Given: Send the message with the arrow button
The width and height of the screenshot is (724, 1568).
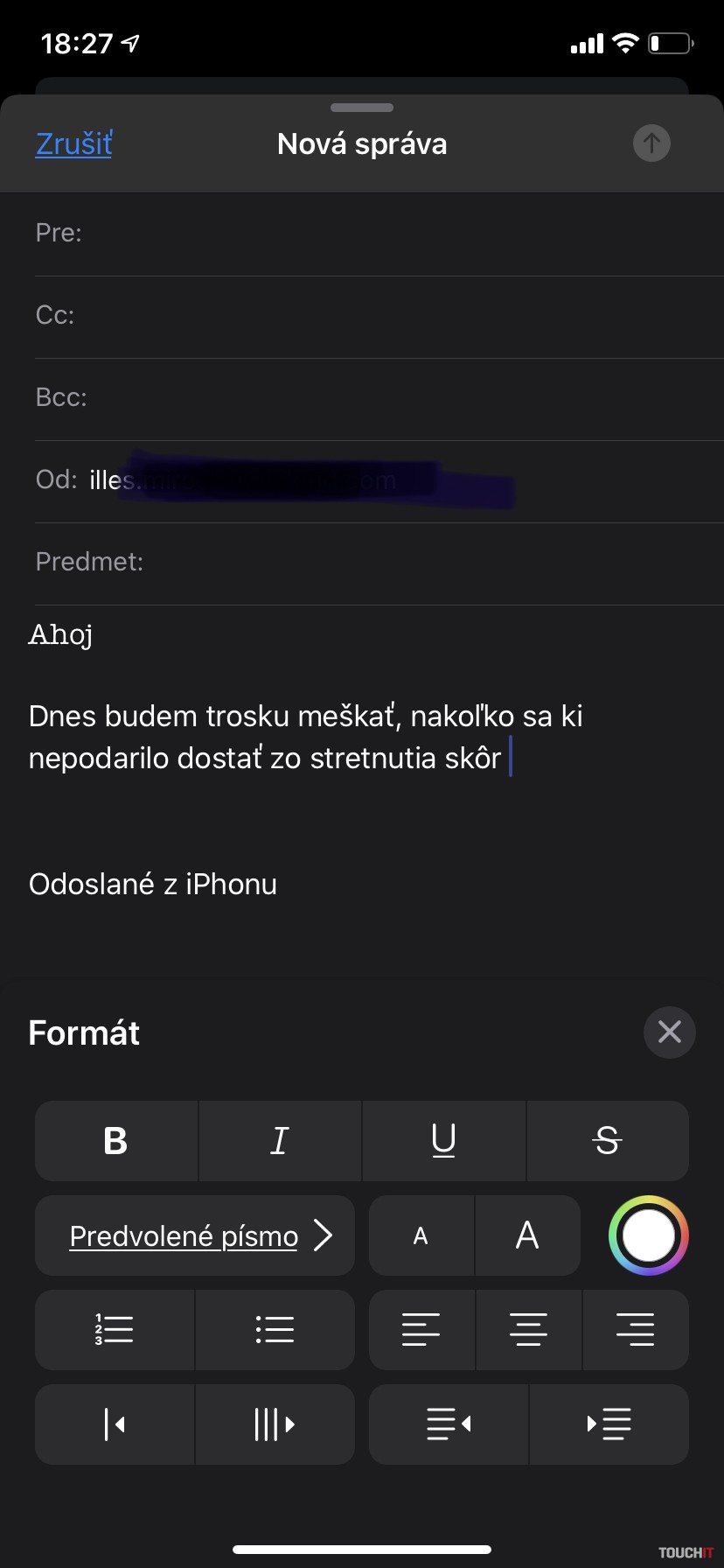Looking at the screenshot, I should 651,143.
